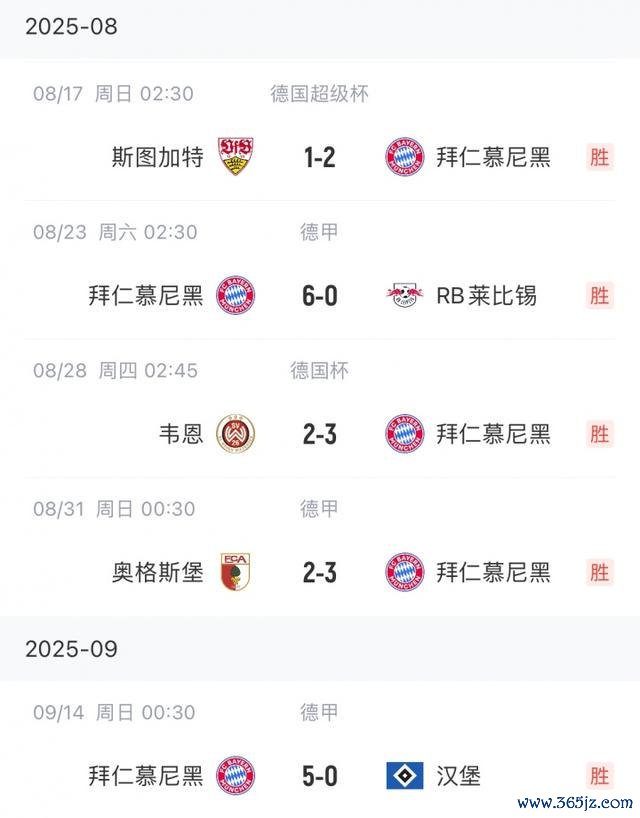
Task: Open the 韦恩 2-3 拜仁慕尼黑 cup match
Action: 320,433
